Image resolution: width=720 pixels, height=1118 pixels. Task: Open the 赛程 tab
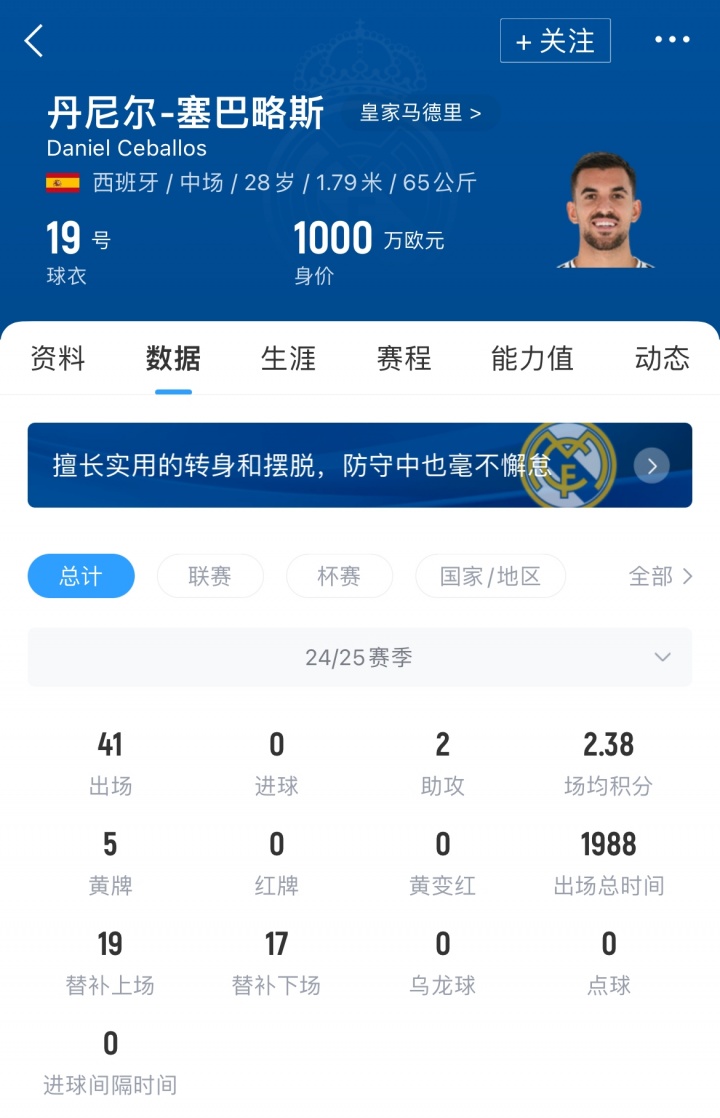click(404, 358)
